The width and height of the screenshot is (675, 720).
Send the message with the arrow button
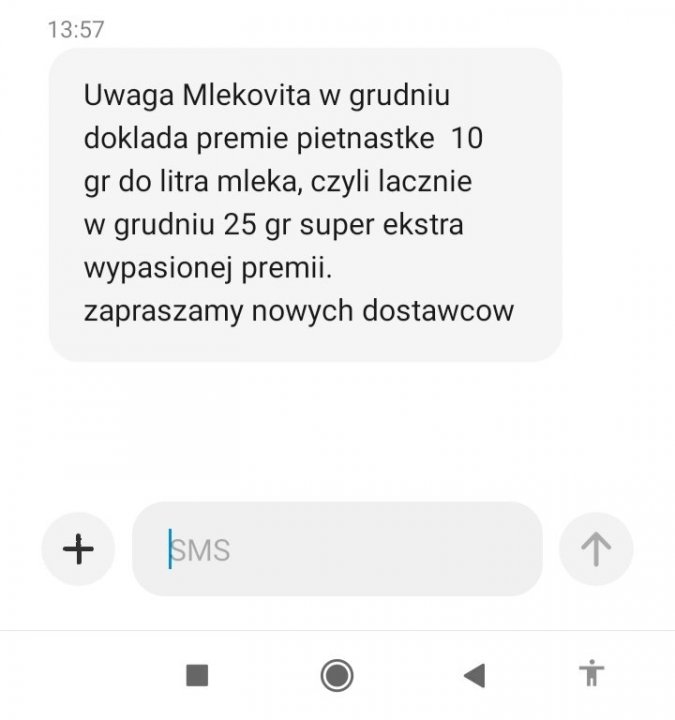pyautogui.click(x=595, y=548)
